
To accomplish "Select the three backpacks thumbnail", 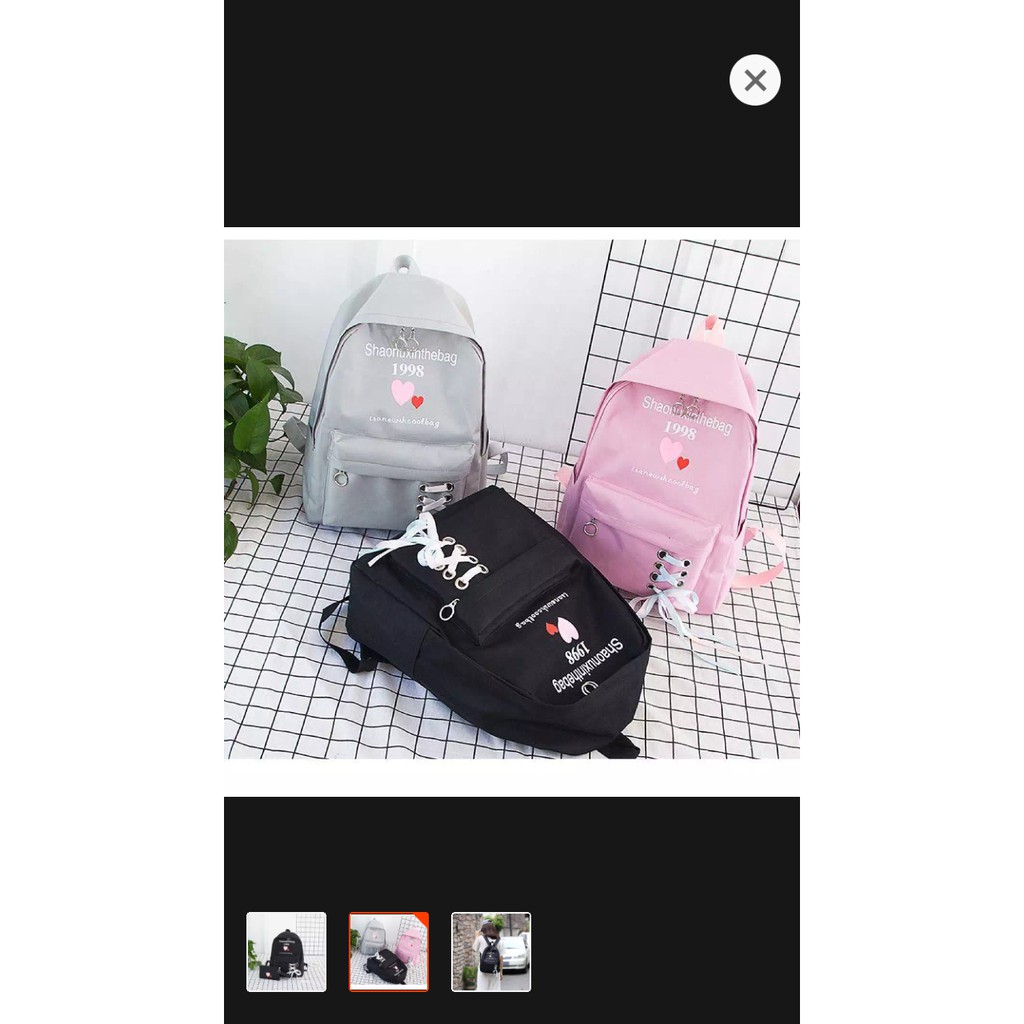I will point(388,951).
